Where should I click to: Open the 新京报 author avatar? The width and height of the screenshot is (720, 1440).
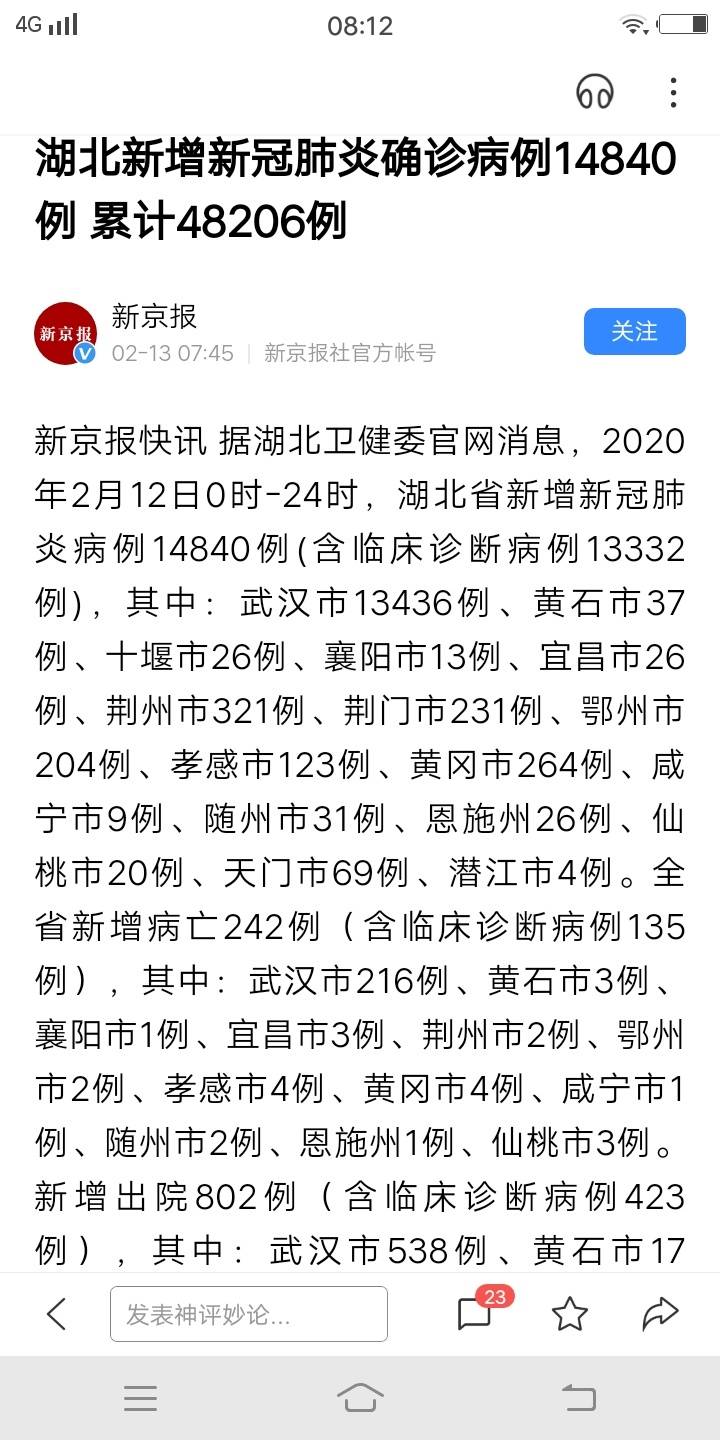click(65, 333)
